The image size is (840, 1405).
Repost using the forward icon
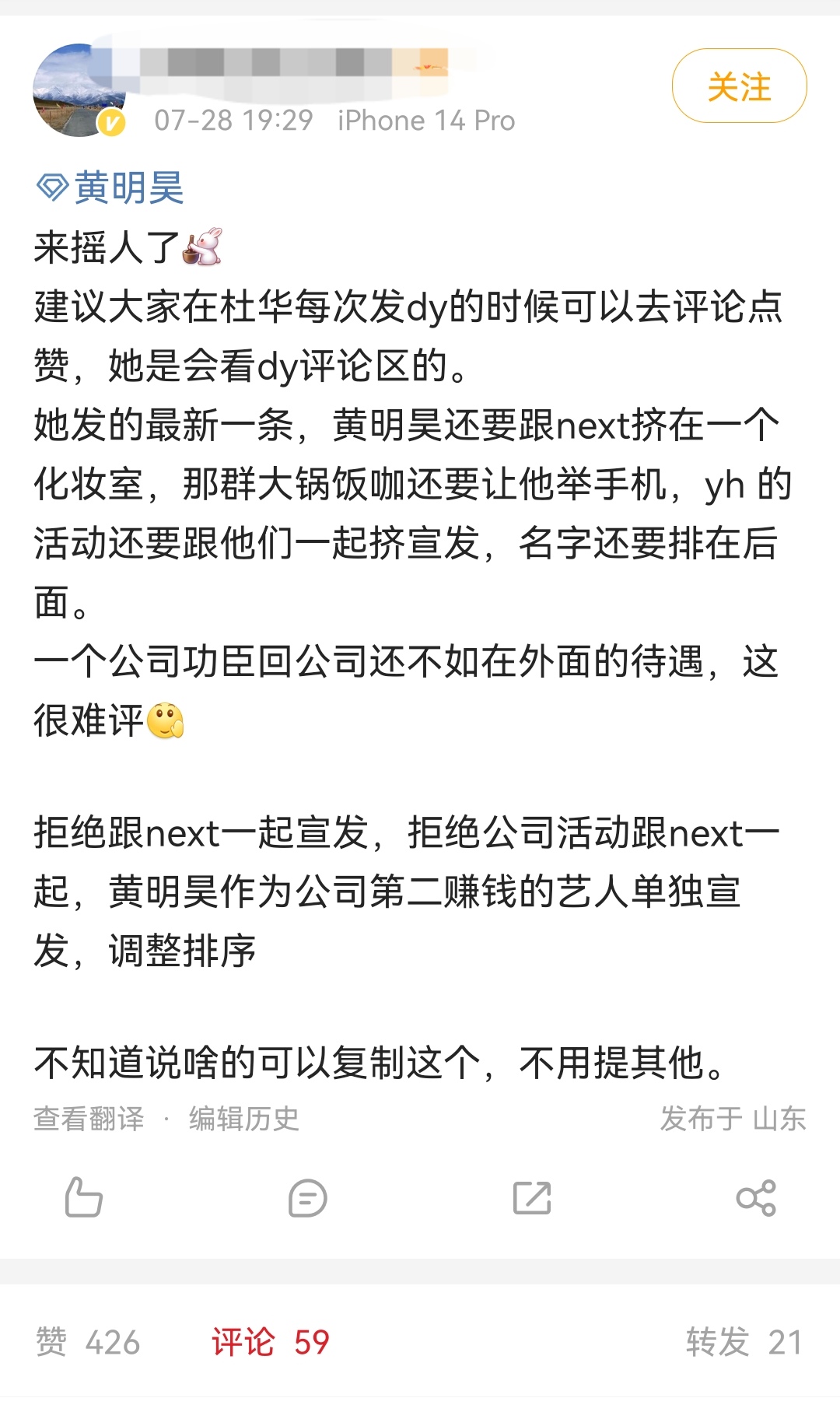pyautogui.click(x=532, y=1197)
